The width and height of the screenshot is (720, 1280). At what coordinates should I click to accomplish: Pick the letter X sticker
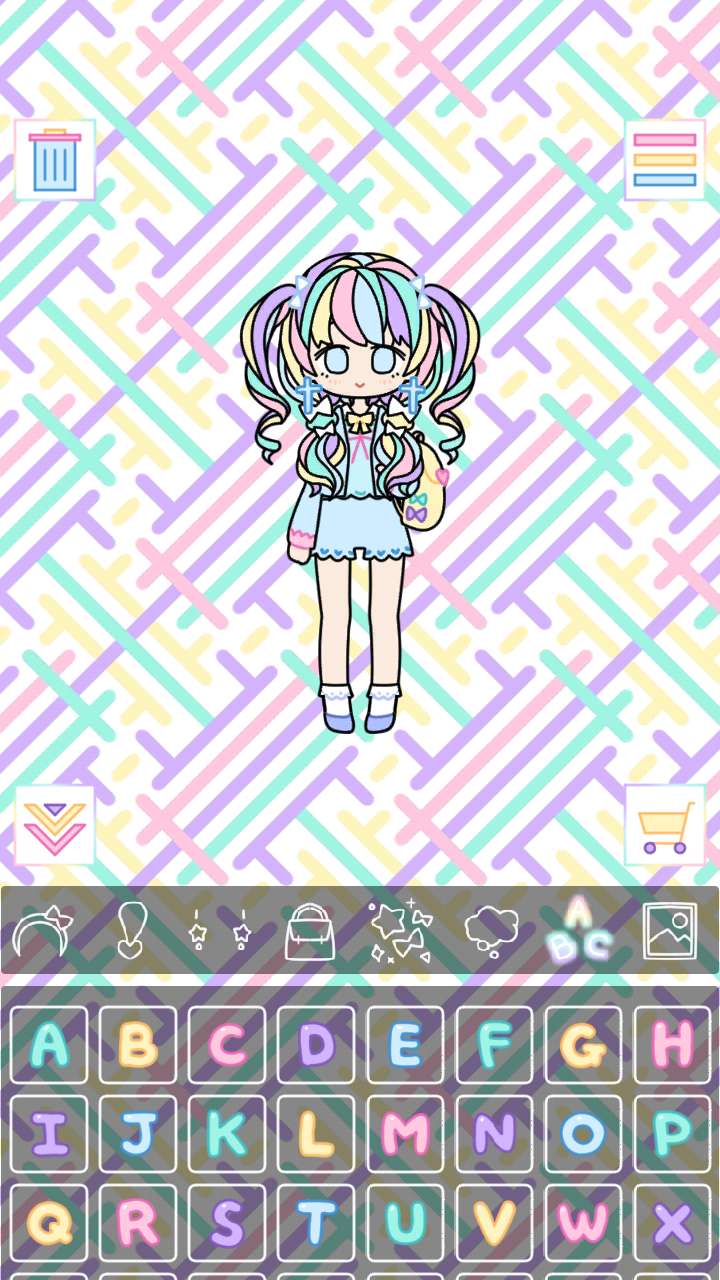672,1222
